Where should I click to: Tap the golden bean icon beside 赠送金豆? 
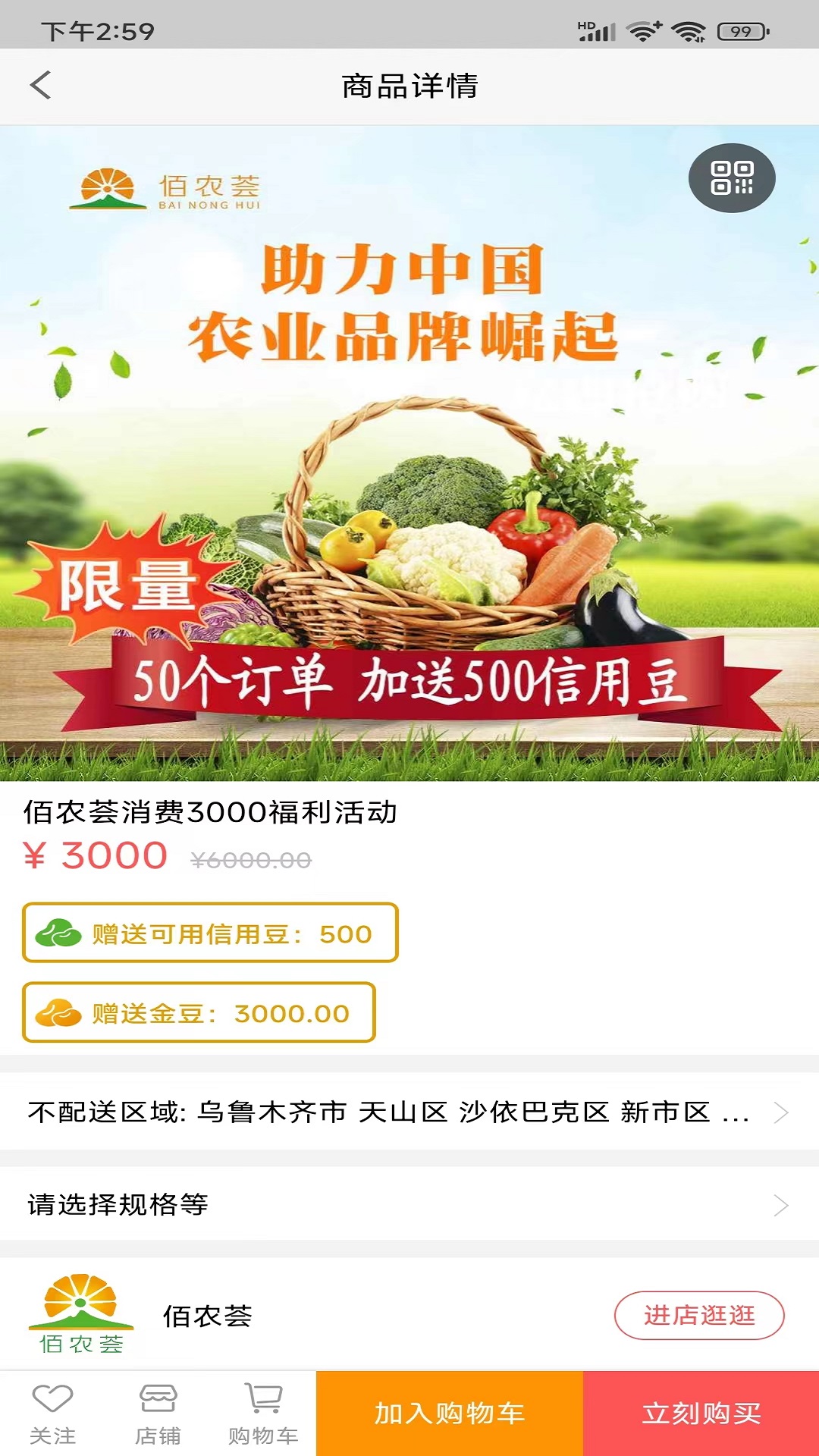tap(58, 1011)
